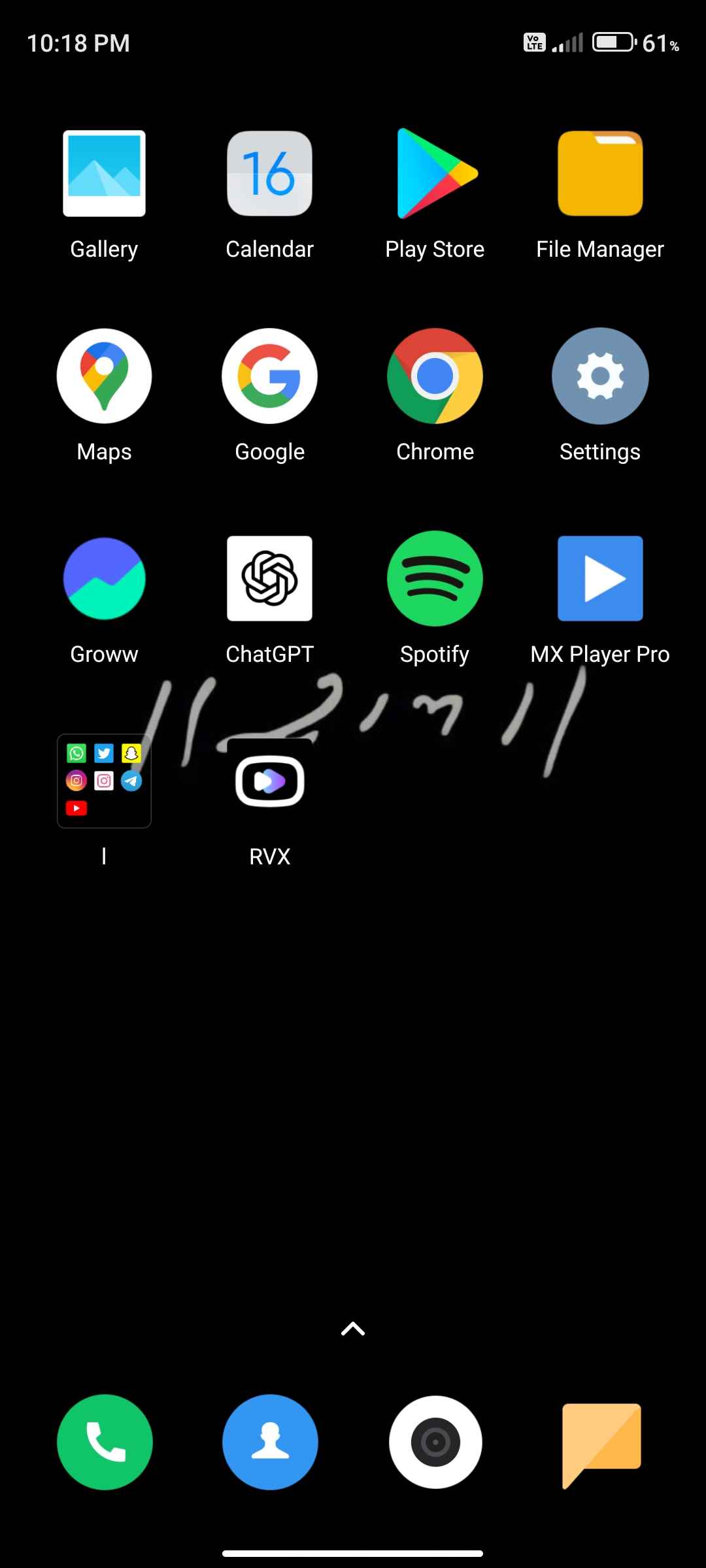706x1568 pixels.
Task: Open Google Play Store
Action: [435, 174]
